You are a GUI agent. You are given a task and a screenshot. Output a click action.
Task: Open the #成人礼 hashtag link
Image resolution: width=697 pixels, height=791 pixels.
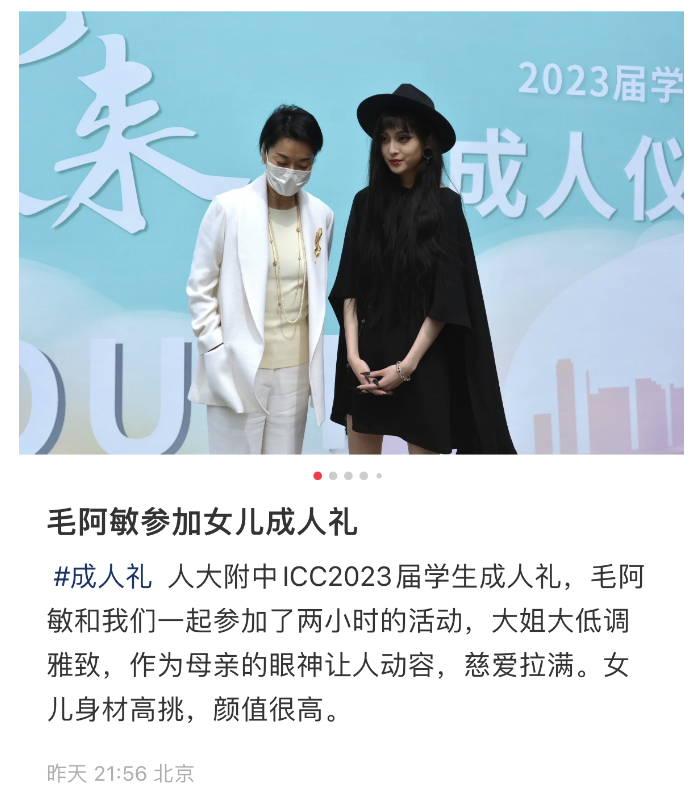click(x=103, y=577)
